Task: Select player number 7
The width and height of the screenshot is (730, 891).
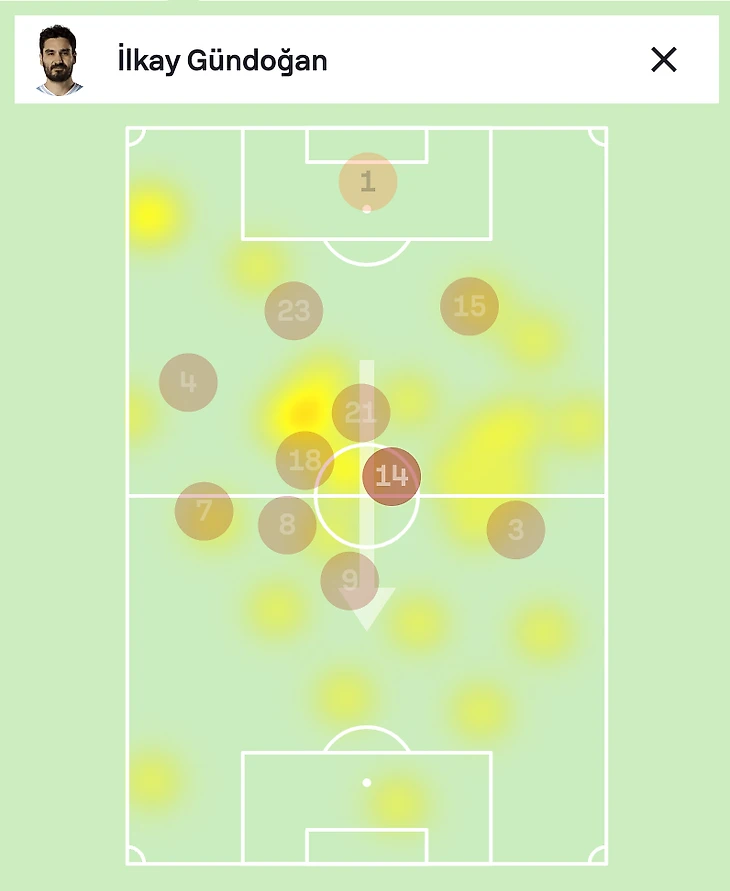Action: click(204, 511)
